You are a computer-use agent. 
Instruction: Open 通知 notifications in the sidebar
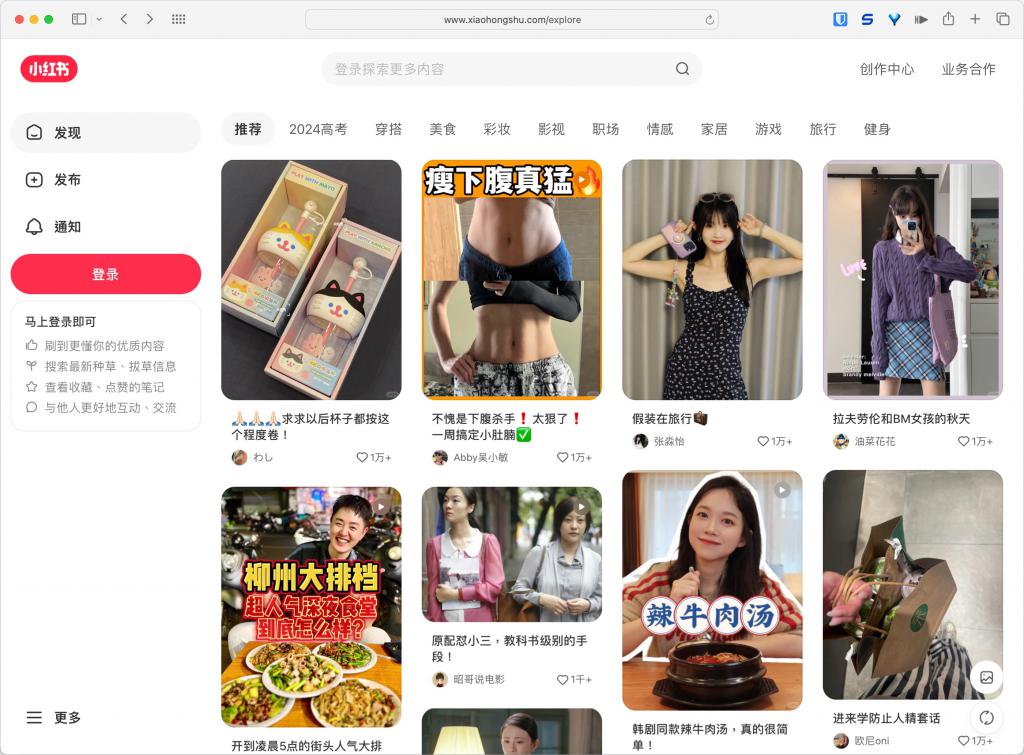(67, 227)
